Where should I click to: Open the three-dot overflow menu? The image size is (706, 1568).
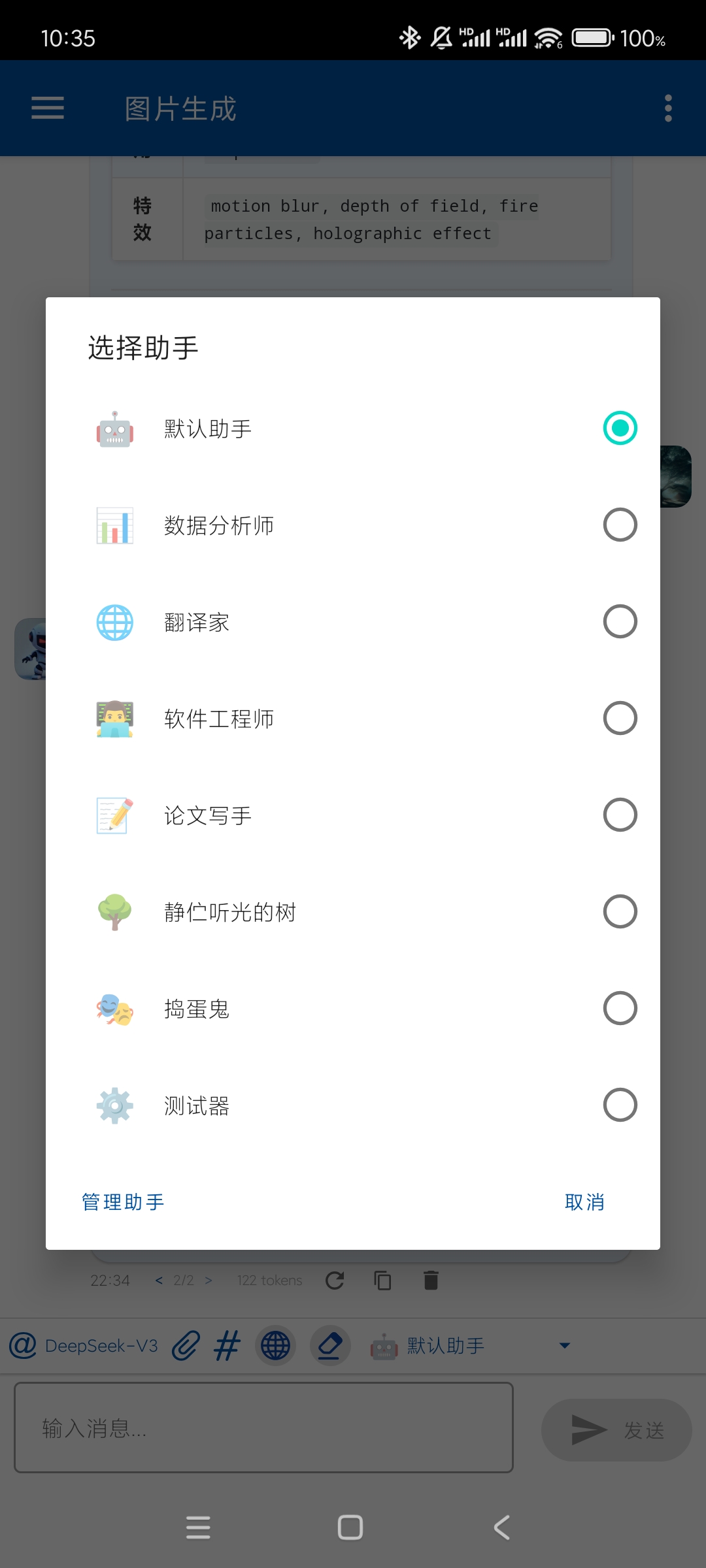coord(667,108)
